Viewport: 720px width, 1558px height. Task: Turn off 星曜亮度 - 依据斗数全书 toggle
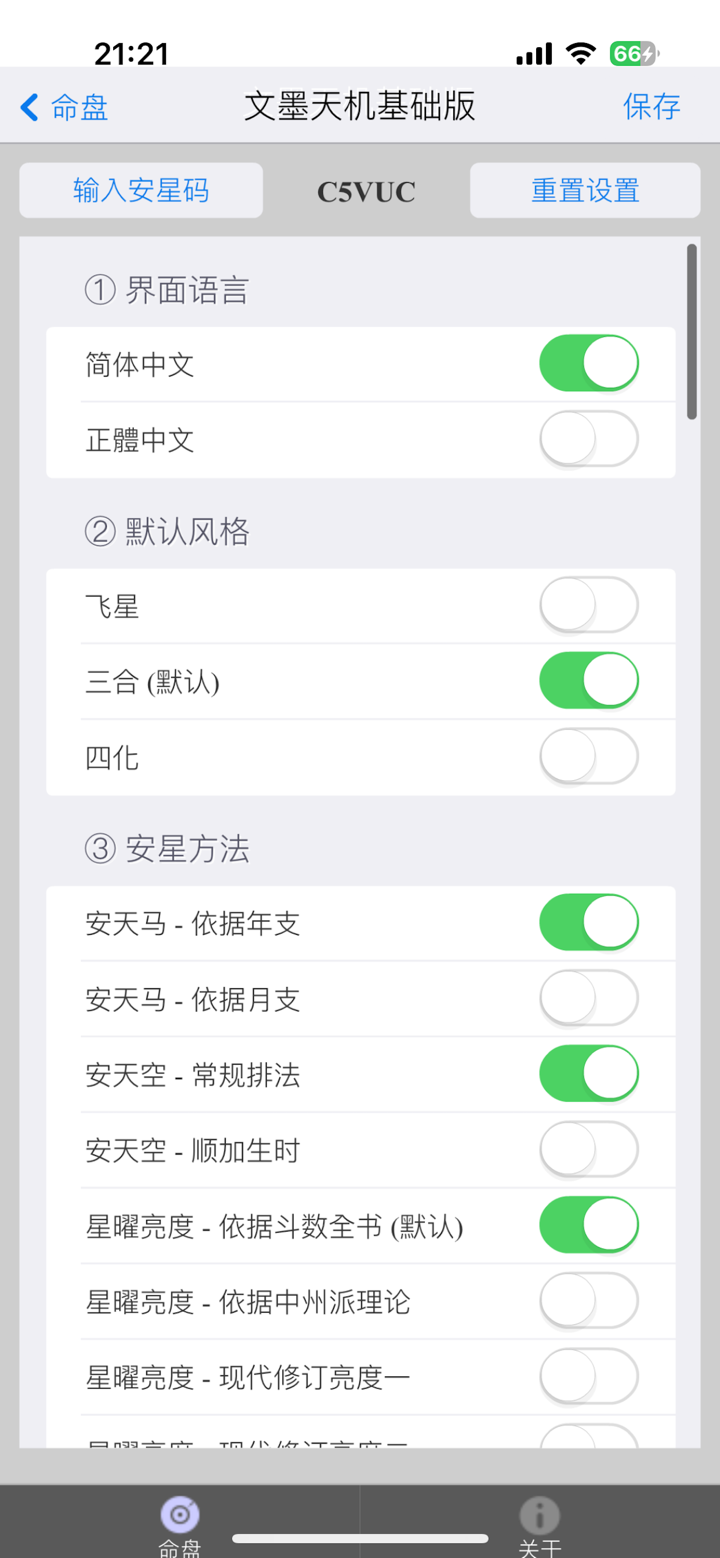point(589,1225)
